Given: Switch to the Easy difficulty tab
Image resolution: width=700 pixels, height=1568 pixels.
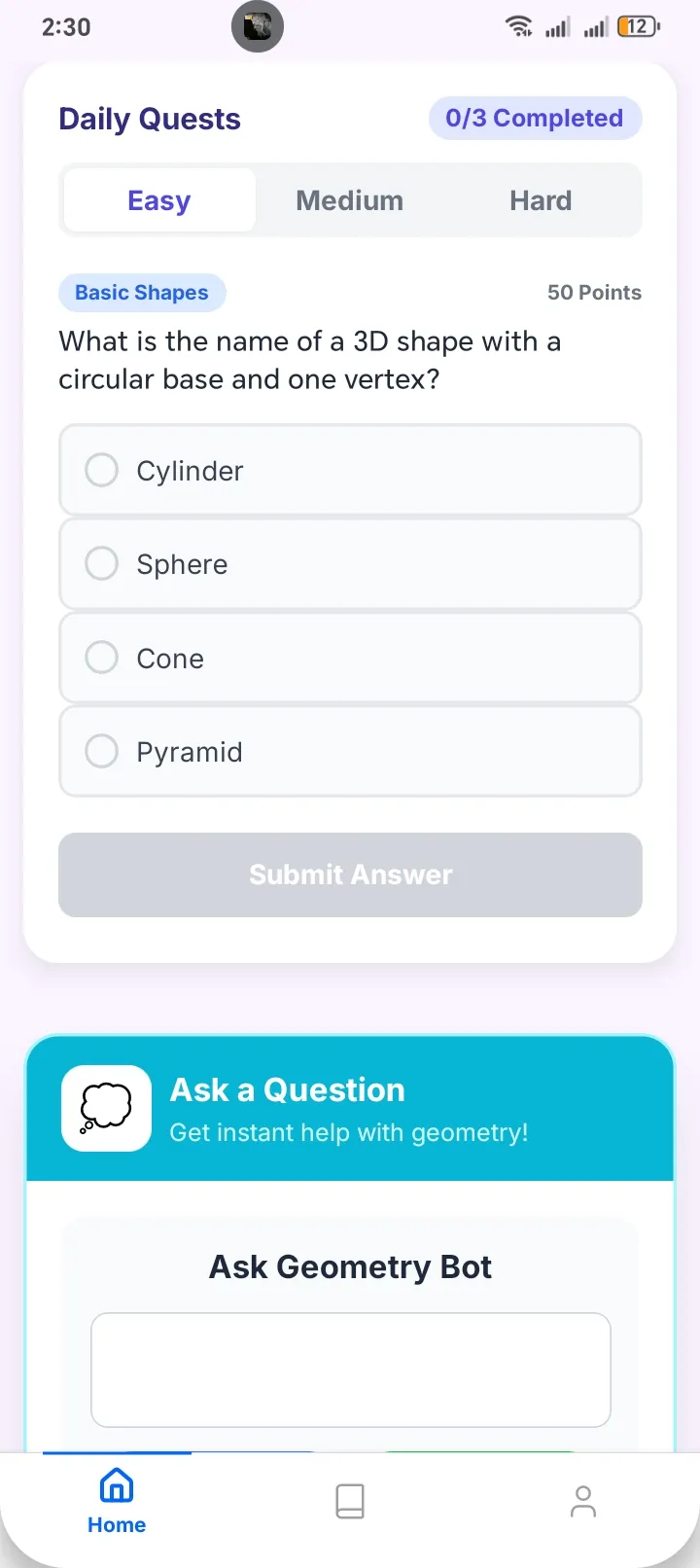Looking at the screenshot, I should click(x=159, y=200).
